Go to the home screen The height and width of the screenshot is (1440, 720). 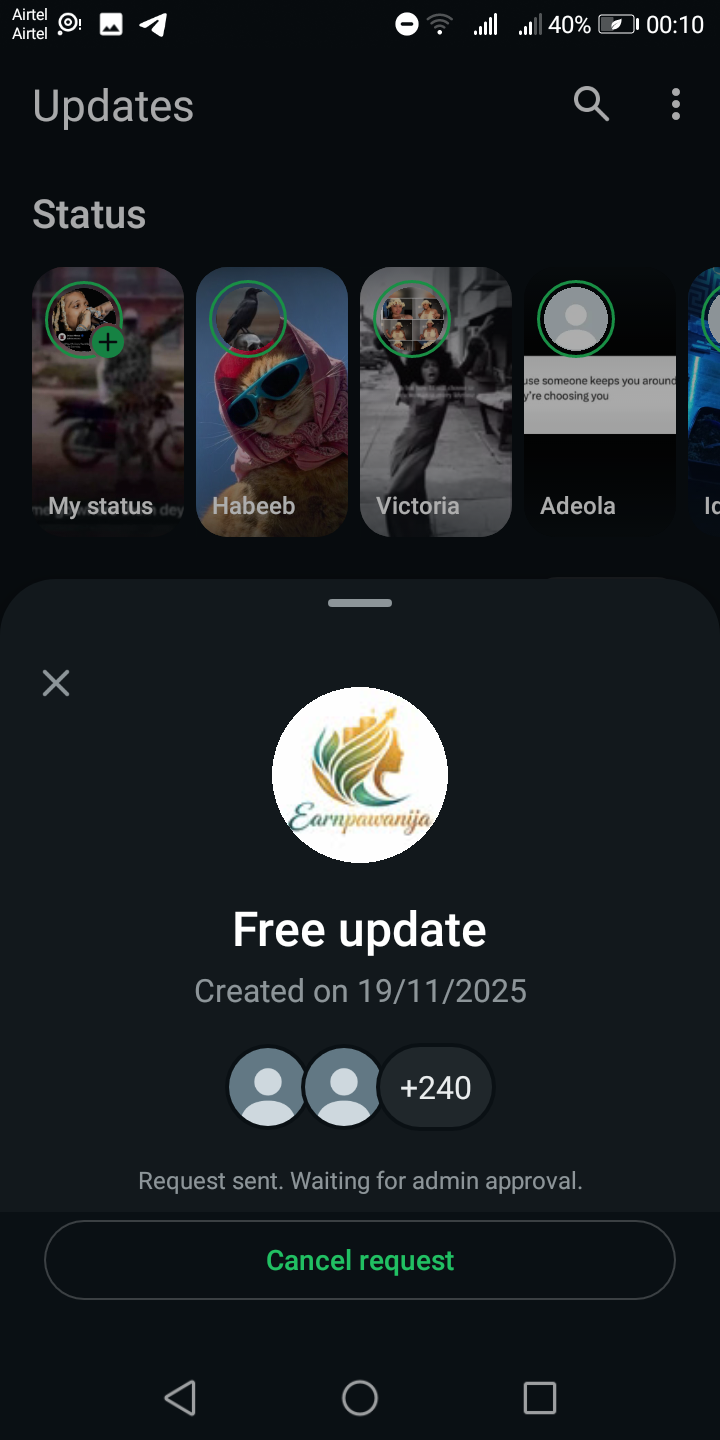pos(360,1397)
